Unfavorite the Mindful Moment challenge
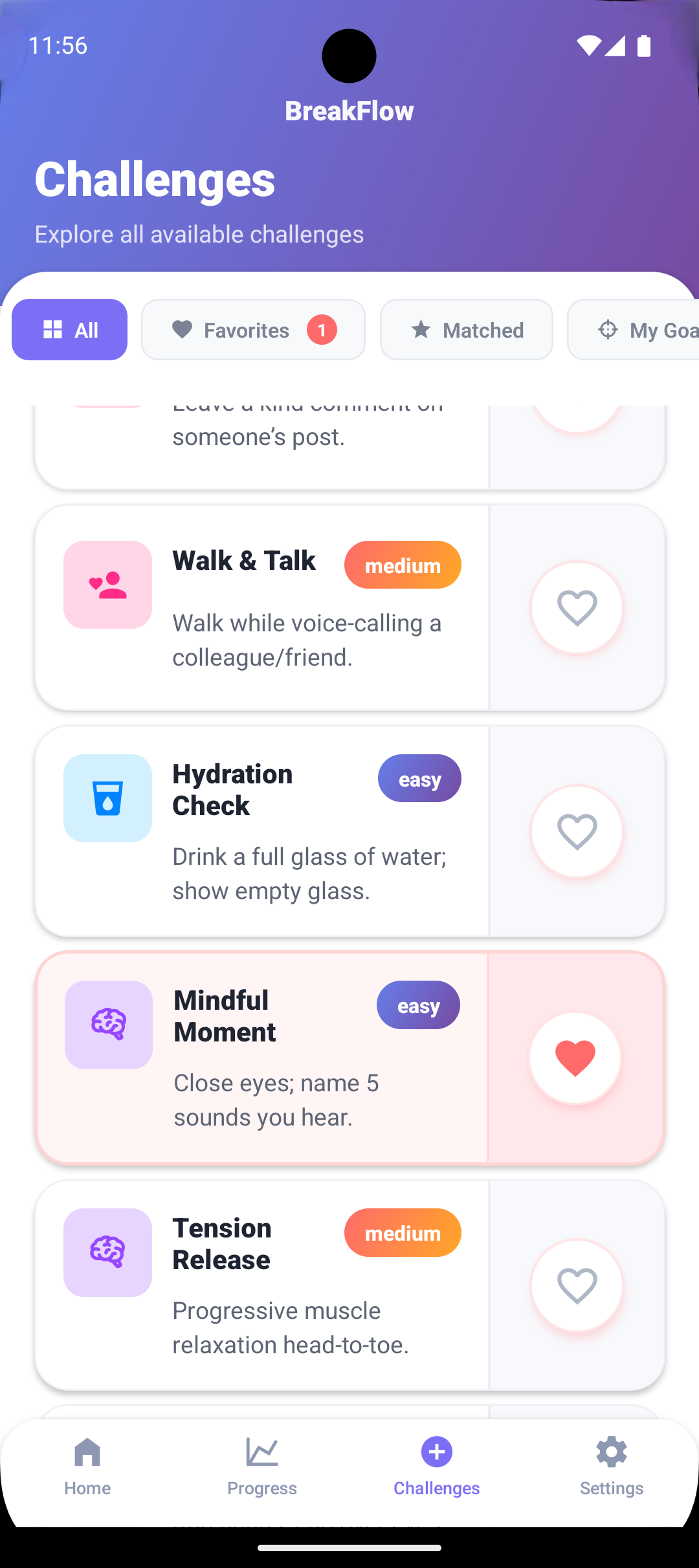This screenshot has width=699, height=1568. tap(575, 1058)
